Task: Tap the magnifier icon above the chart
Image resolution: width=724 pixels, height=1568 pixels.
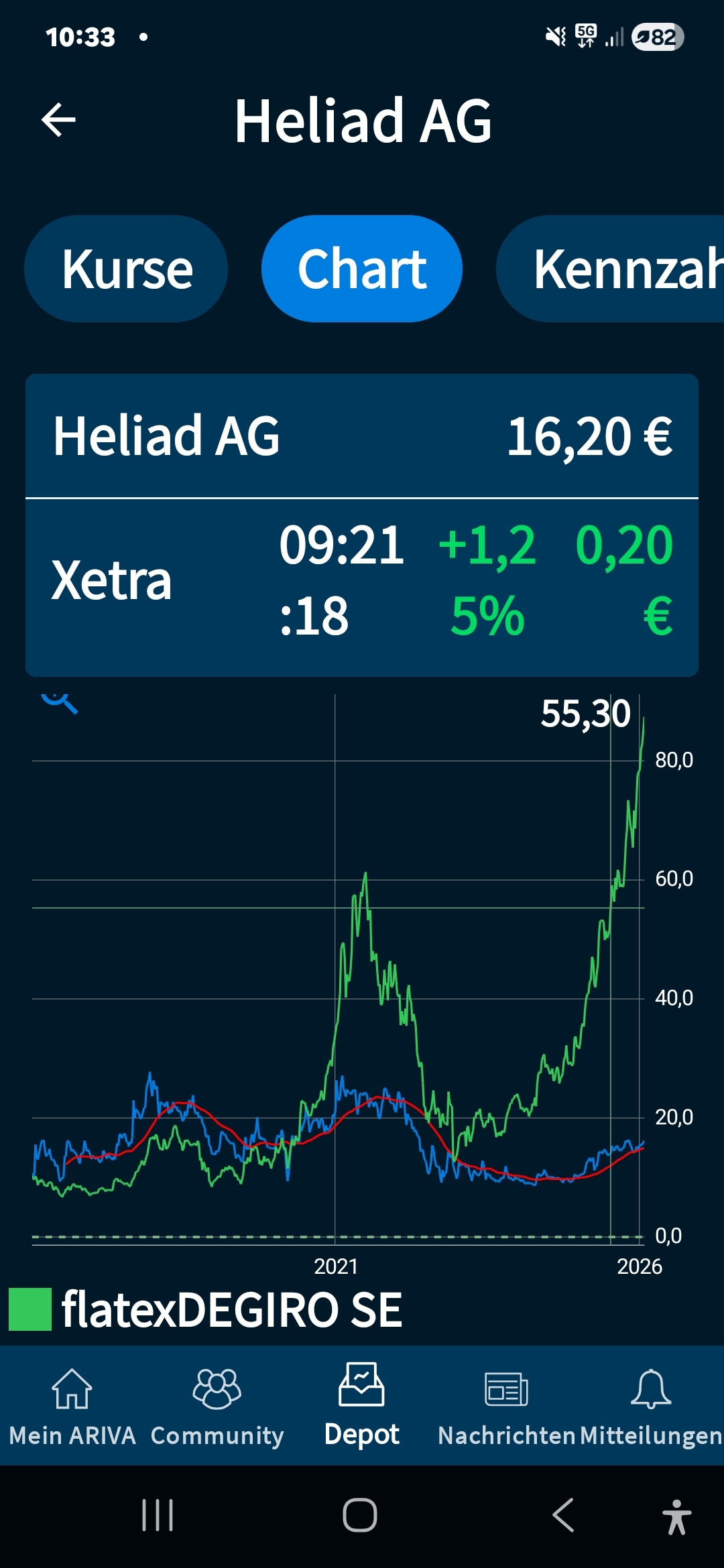Action: [x=60, y=702]
